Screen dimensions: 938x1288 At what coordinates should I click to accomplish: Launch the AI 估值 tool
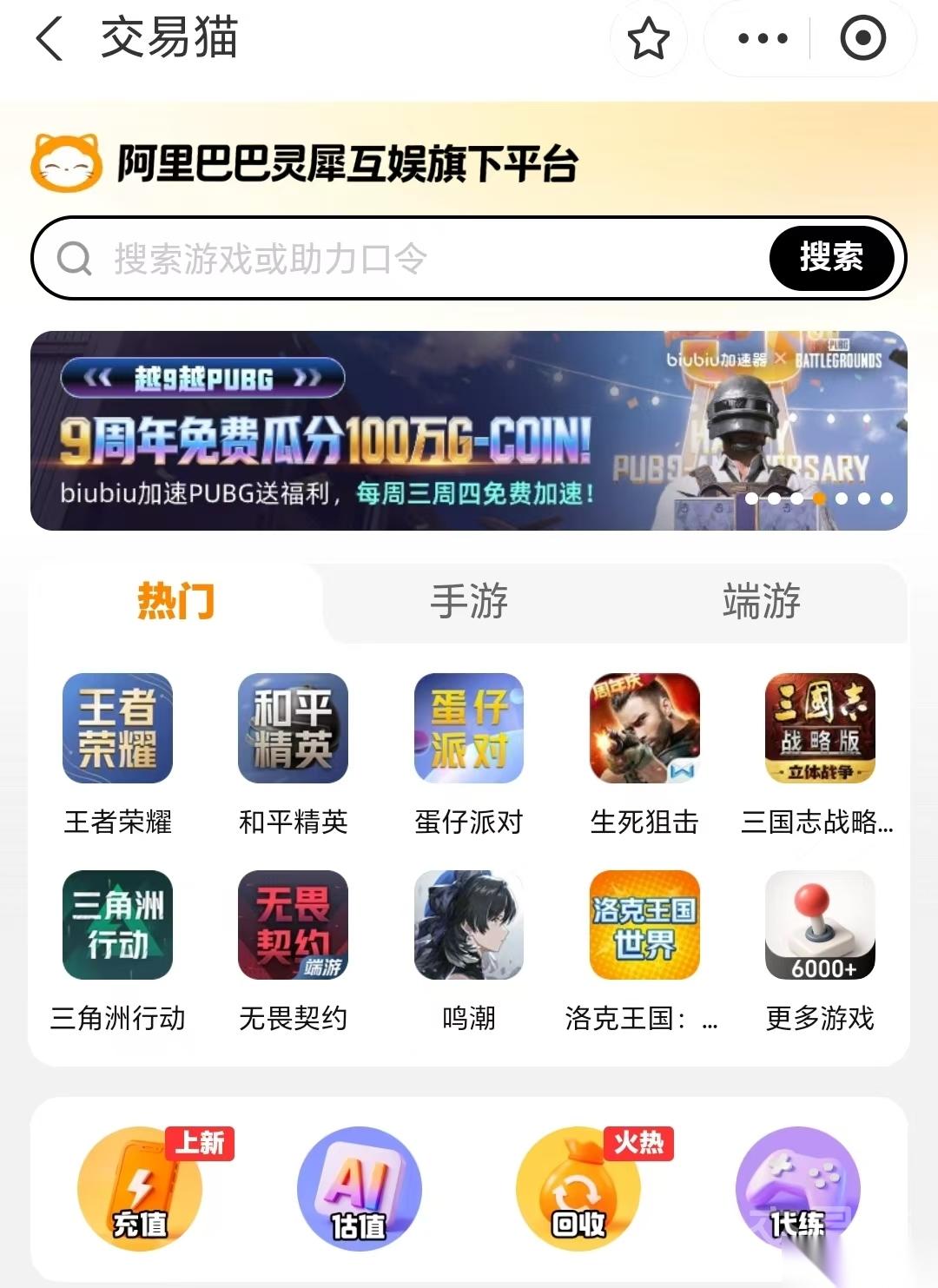(x=359, y=1188)
